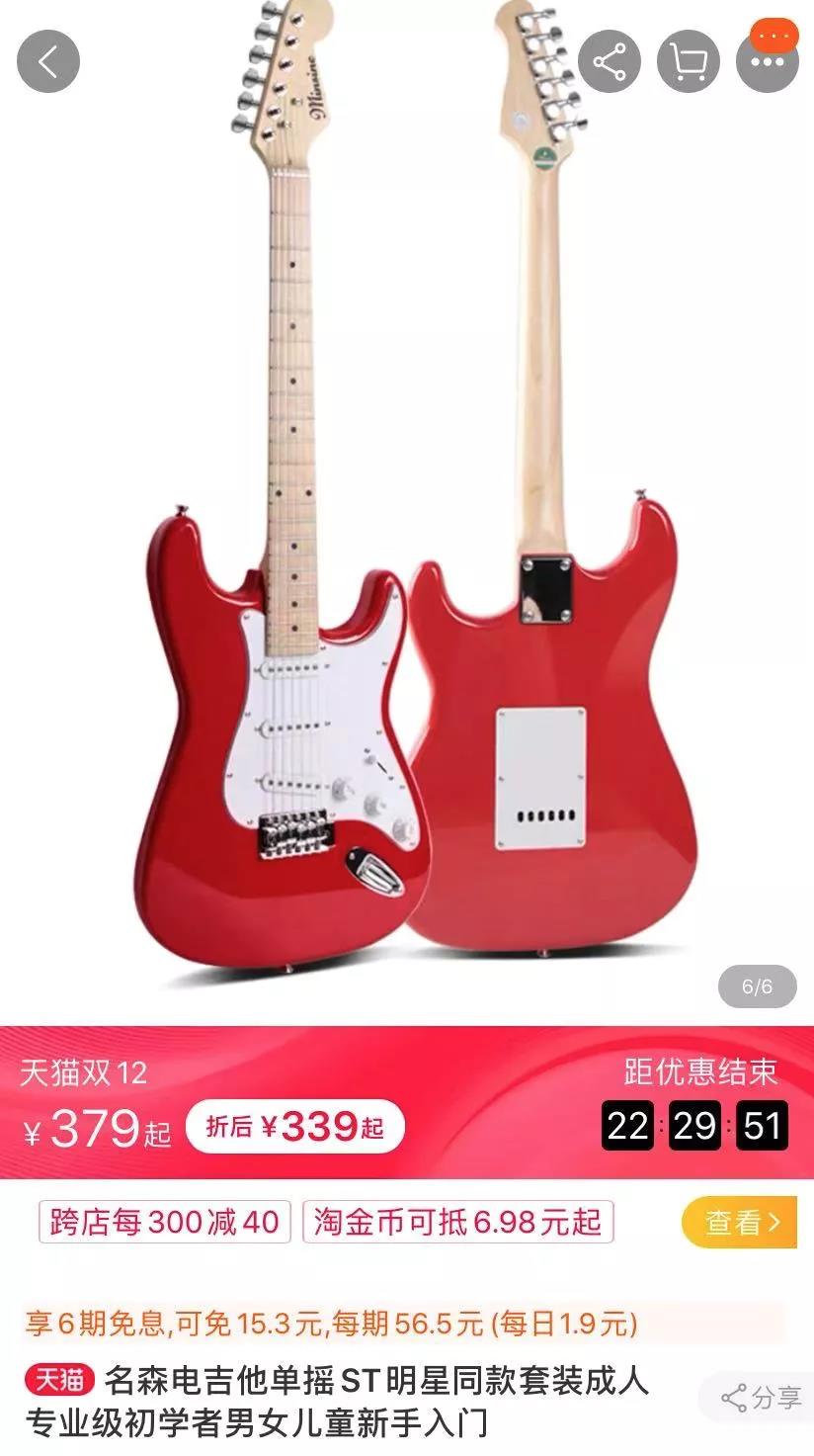Expand the 查看 coupon details chevron
Viewport: 814px width, 1456px height.
[x=775, y=1223]
